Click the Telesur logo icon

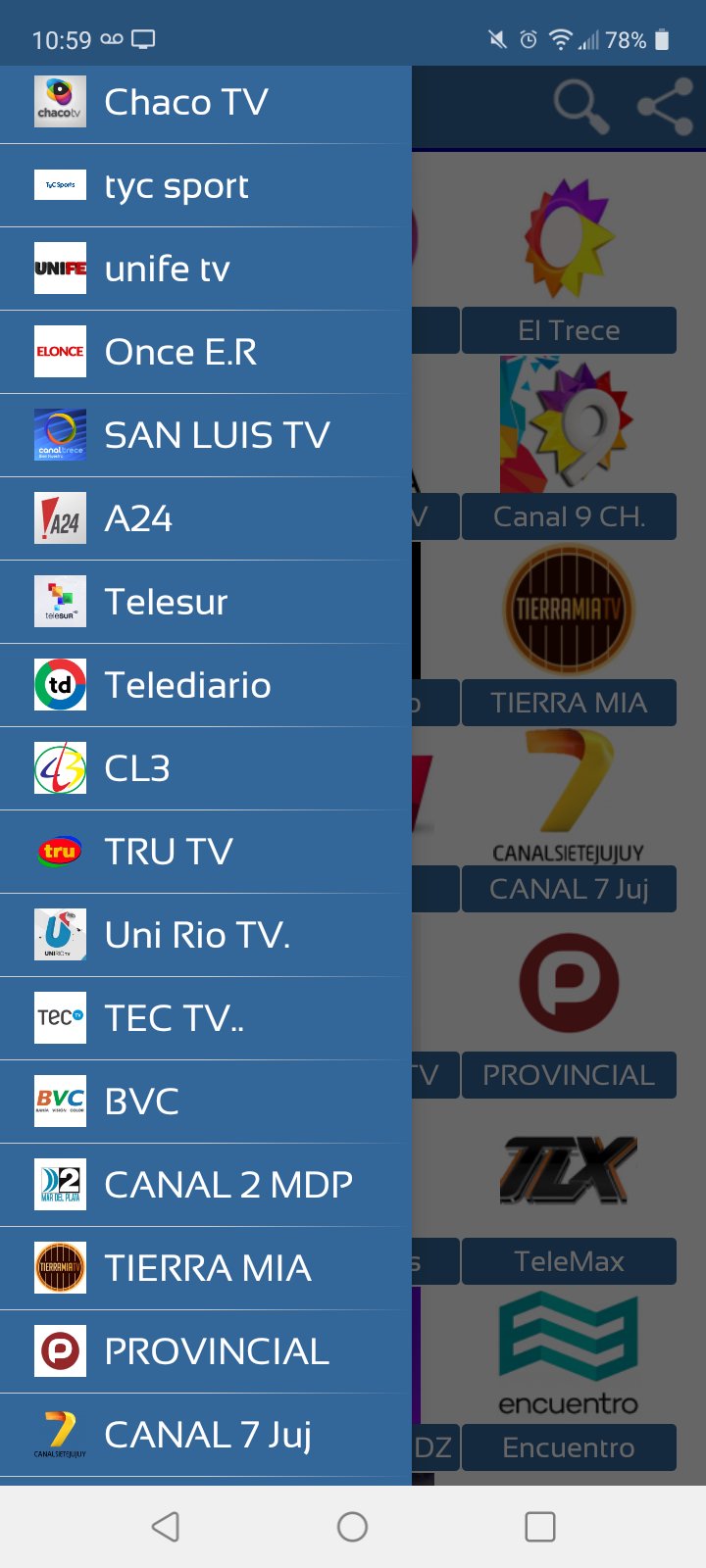coord(60,601)
